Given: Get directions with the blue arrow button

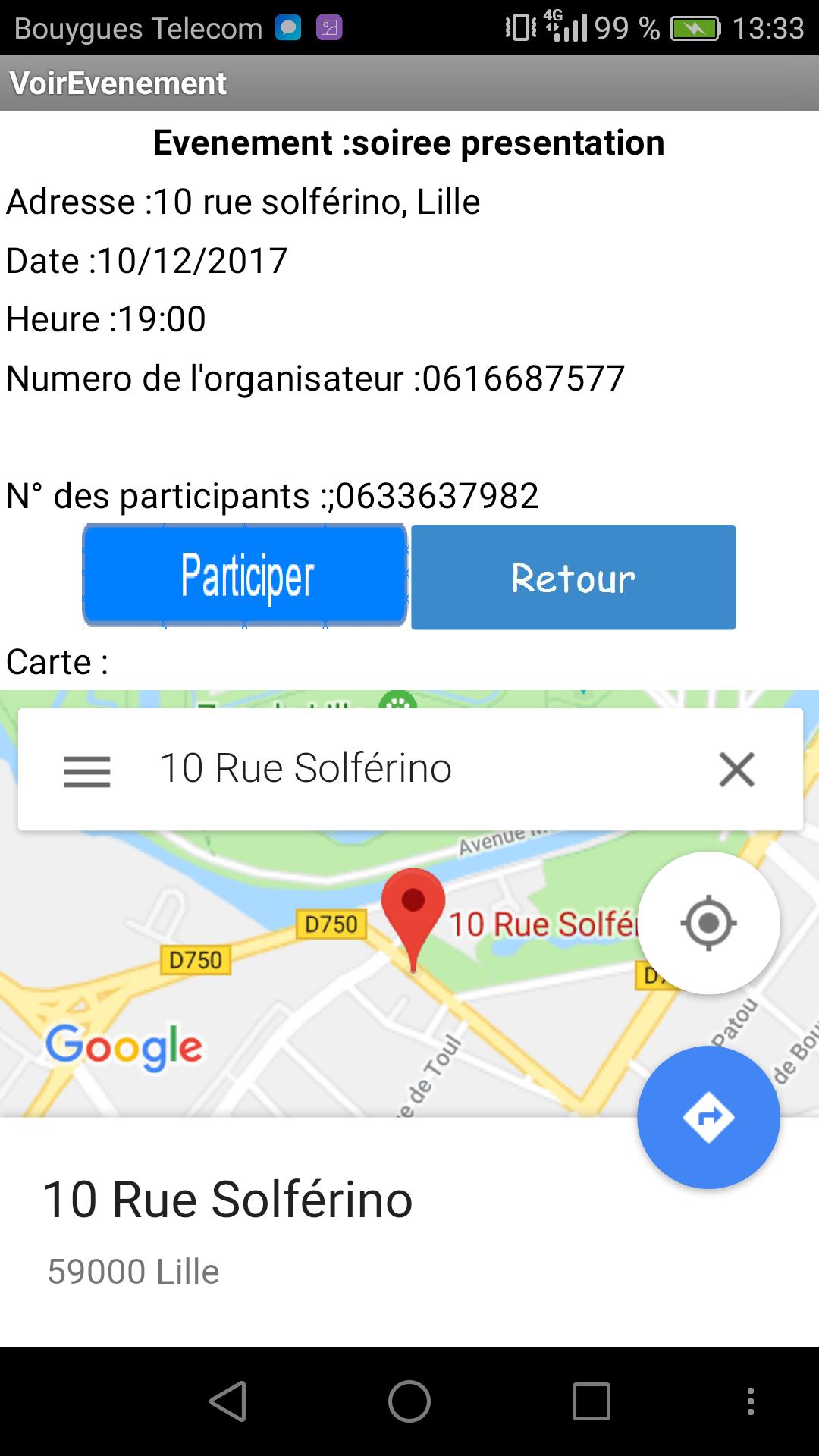Looking at the screenshot, I should tap(708, 1117).
